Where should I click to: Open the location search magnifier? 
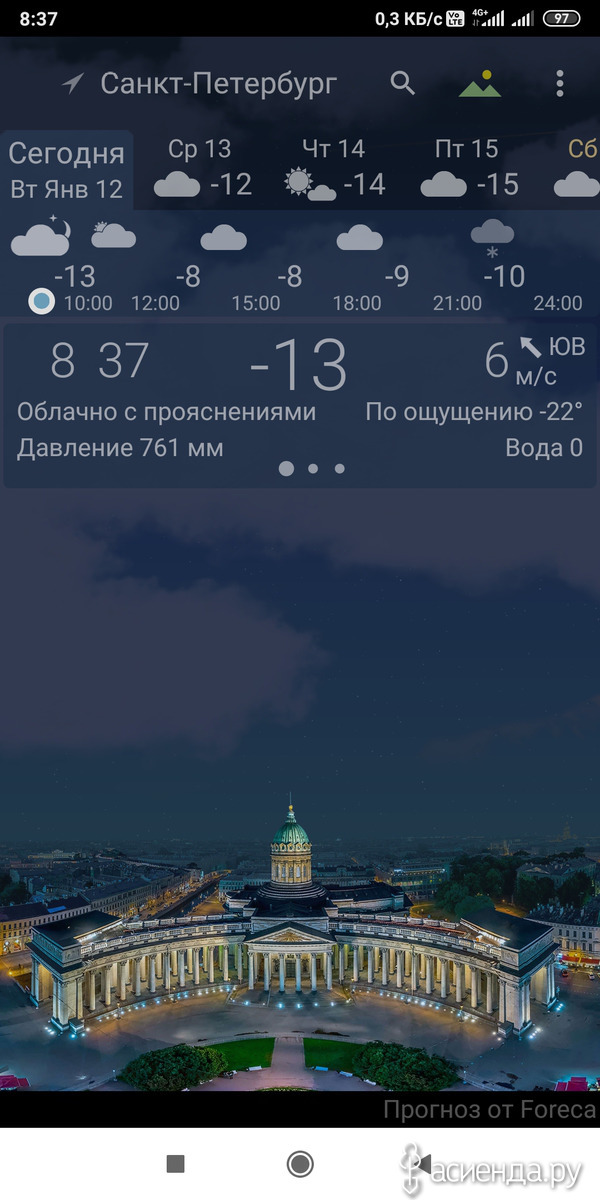(402, 83)
